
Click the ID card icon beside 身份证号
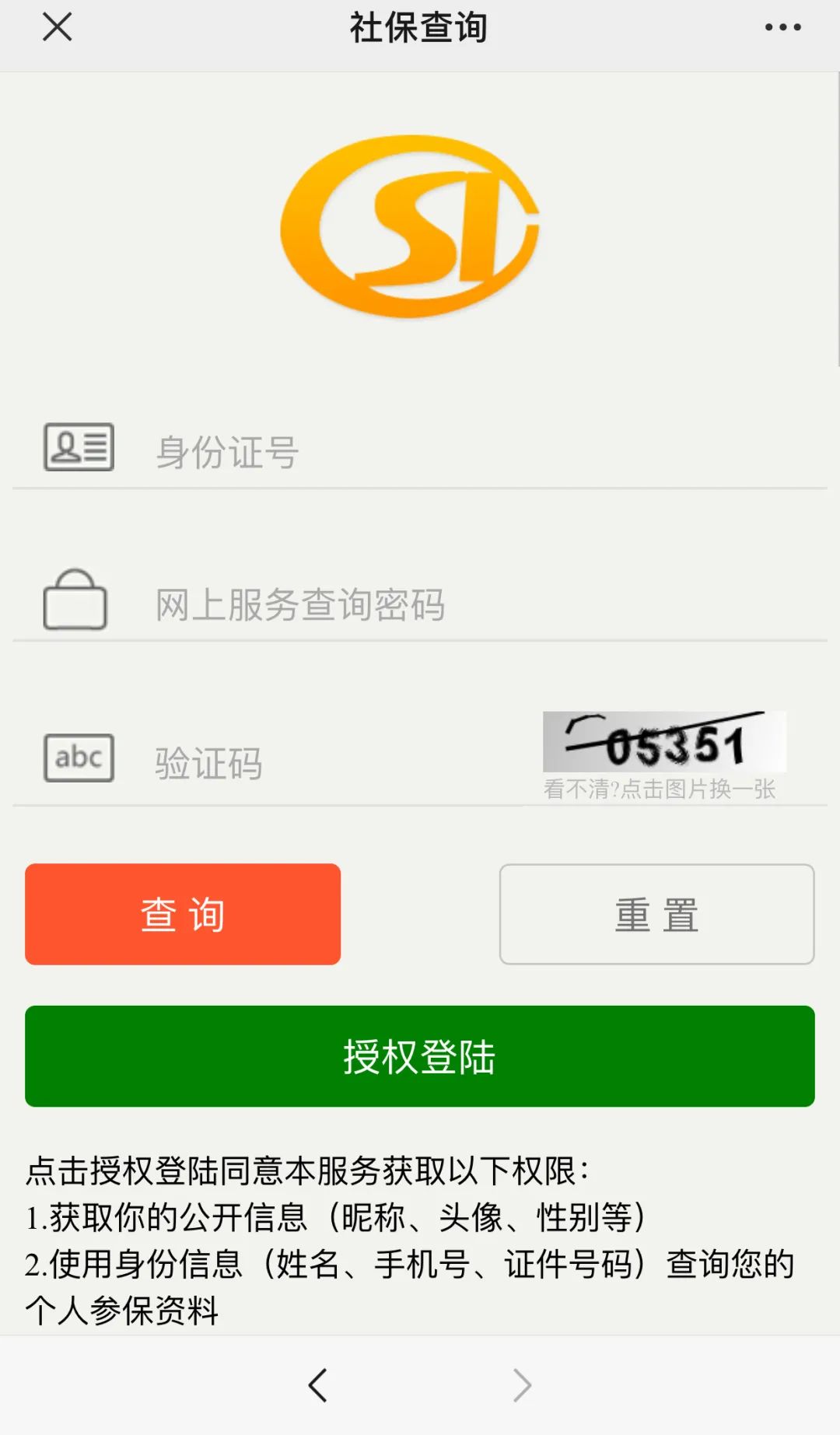79,447
